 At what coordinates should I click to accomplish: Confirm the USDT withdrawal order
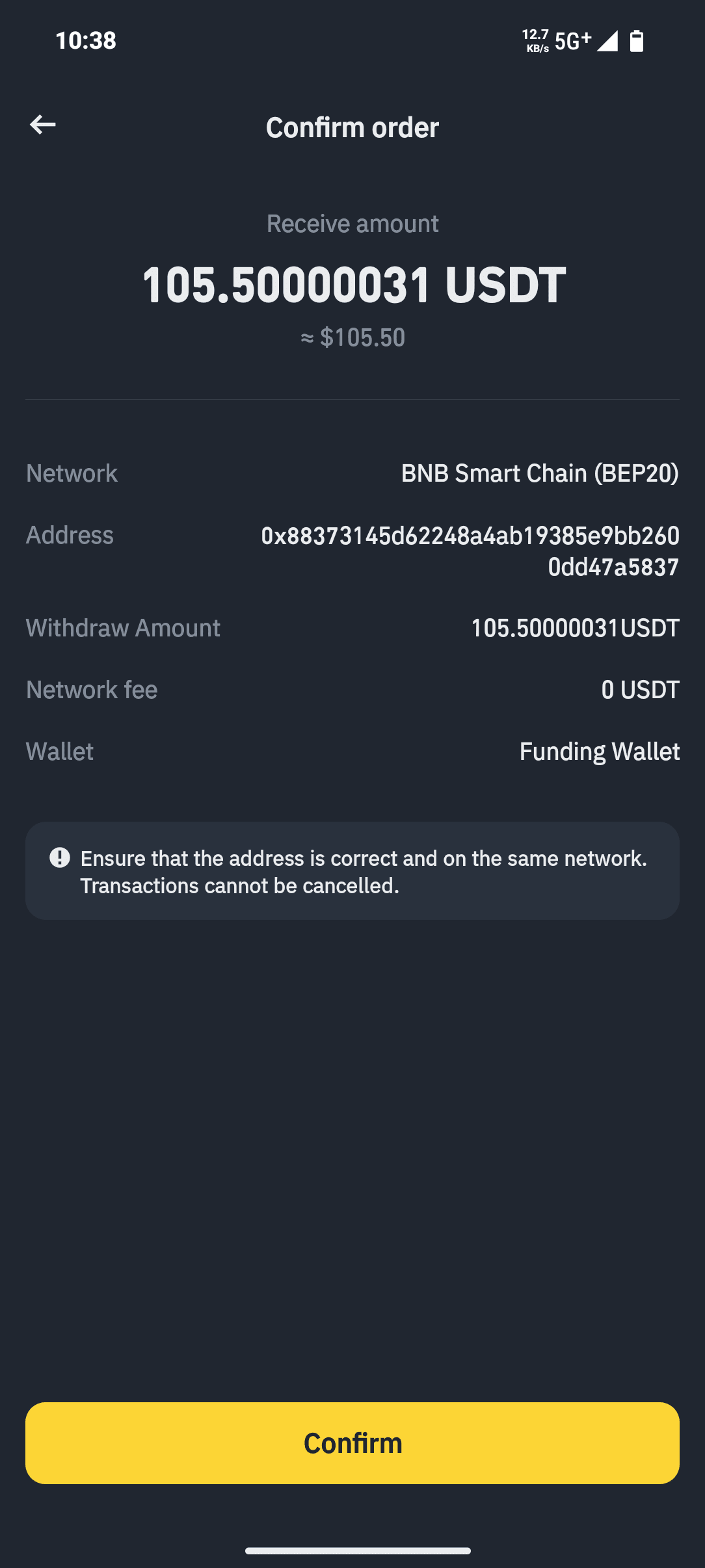[x=352, y=1443]
